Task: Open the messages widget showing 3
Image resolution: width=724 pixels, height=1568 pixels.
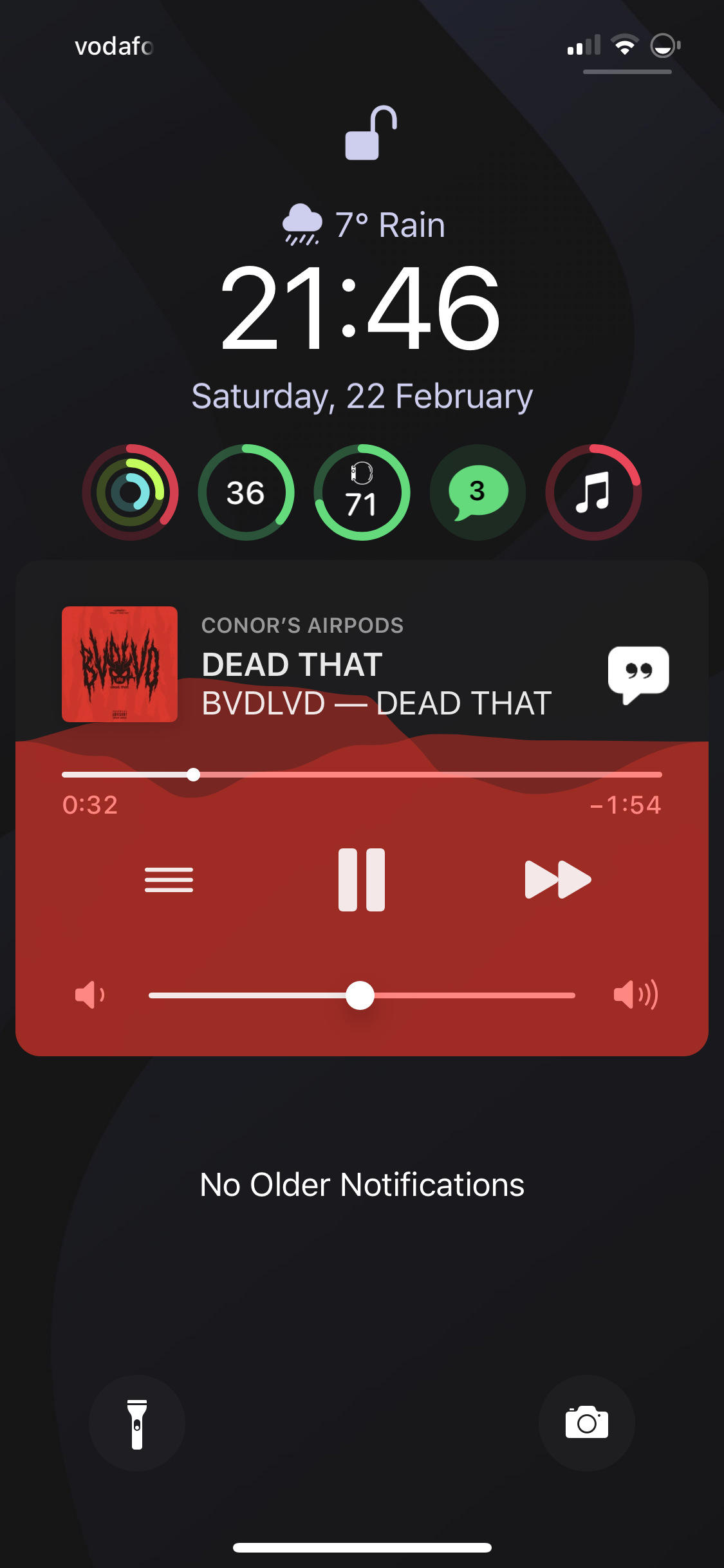Action: tap(478, 492)
